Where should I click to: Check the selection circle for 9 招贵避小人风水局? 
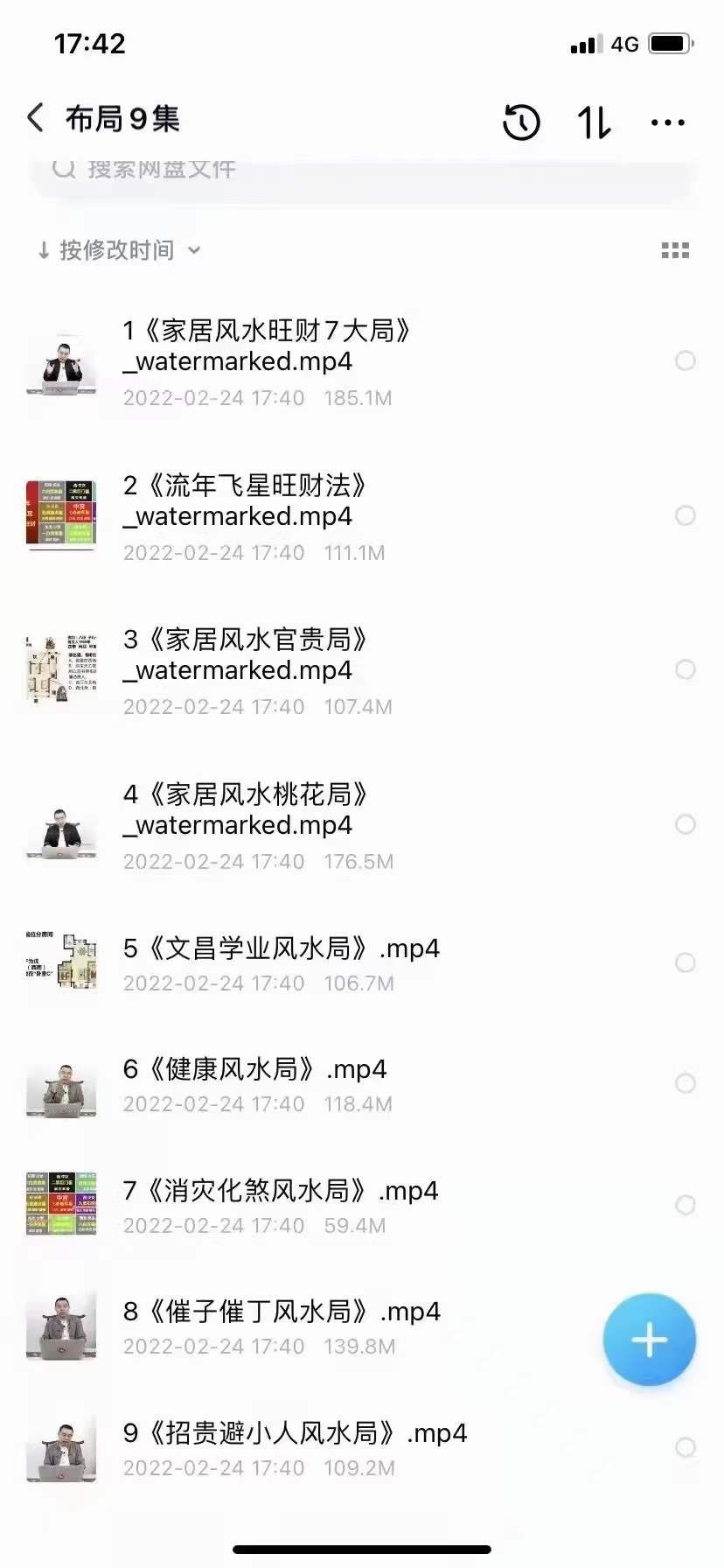coord(686,1448)
